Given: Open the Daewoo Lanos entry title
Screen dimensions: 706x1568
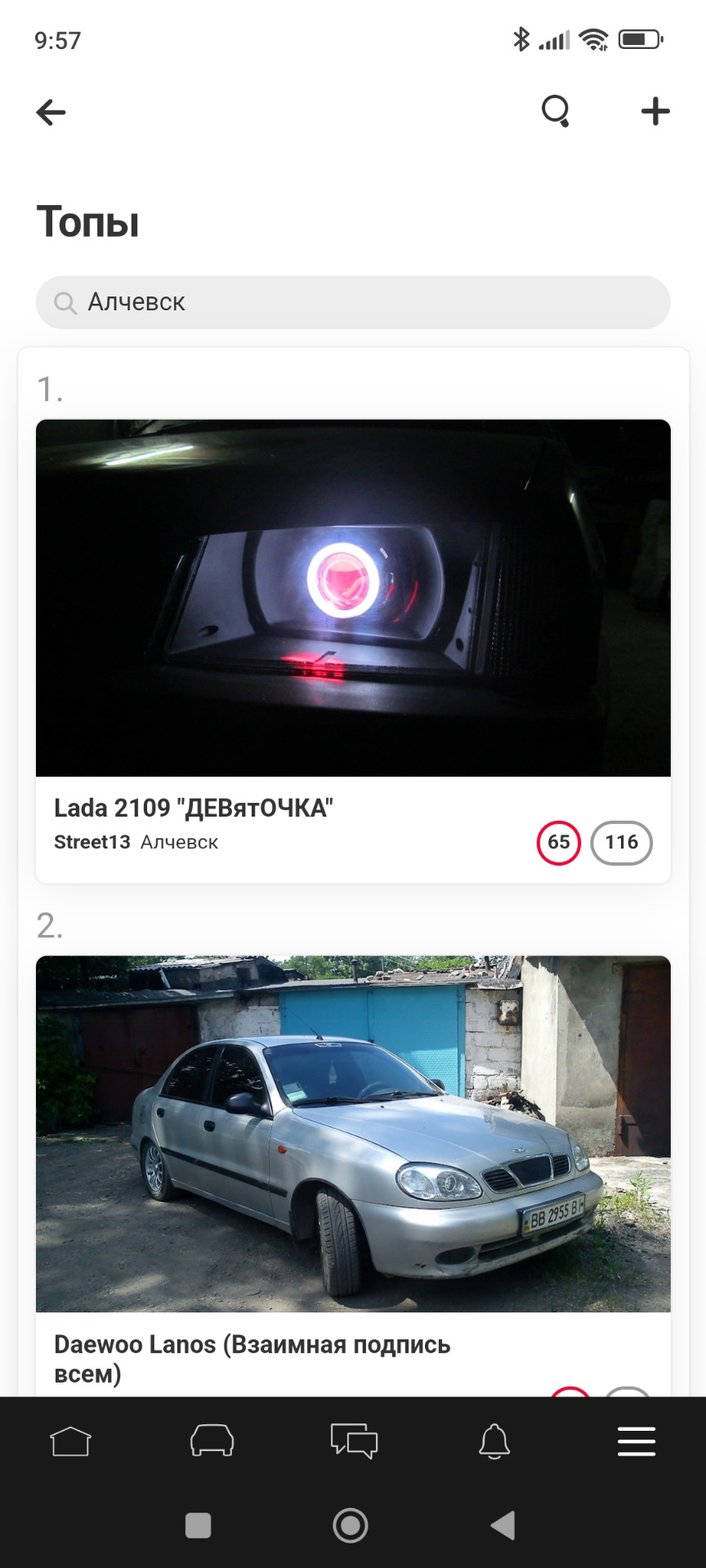Looking at the screenshot, I should pyautogui.click(x=252, y=1360).
